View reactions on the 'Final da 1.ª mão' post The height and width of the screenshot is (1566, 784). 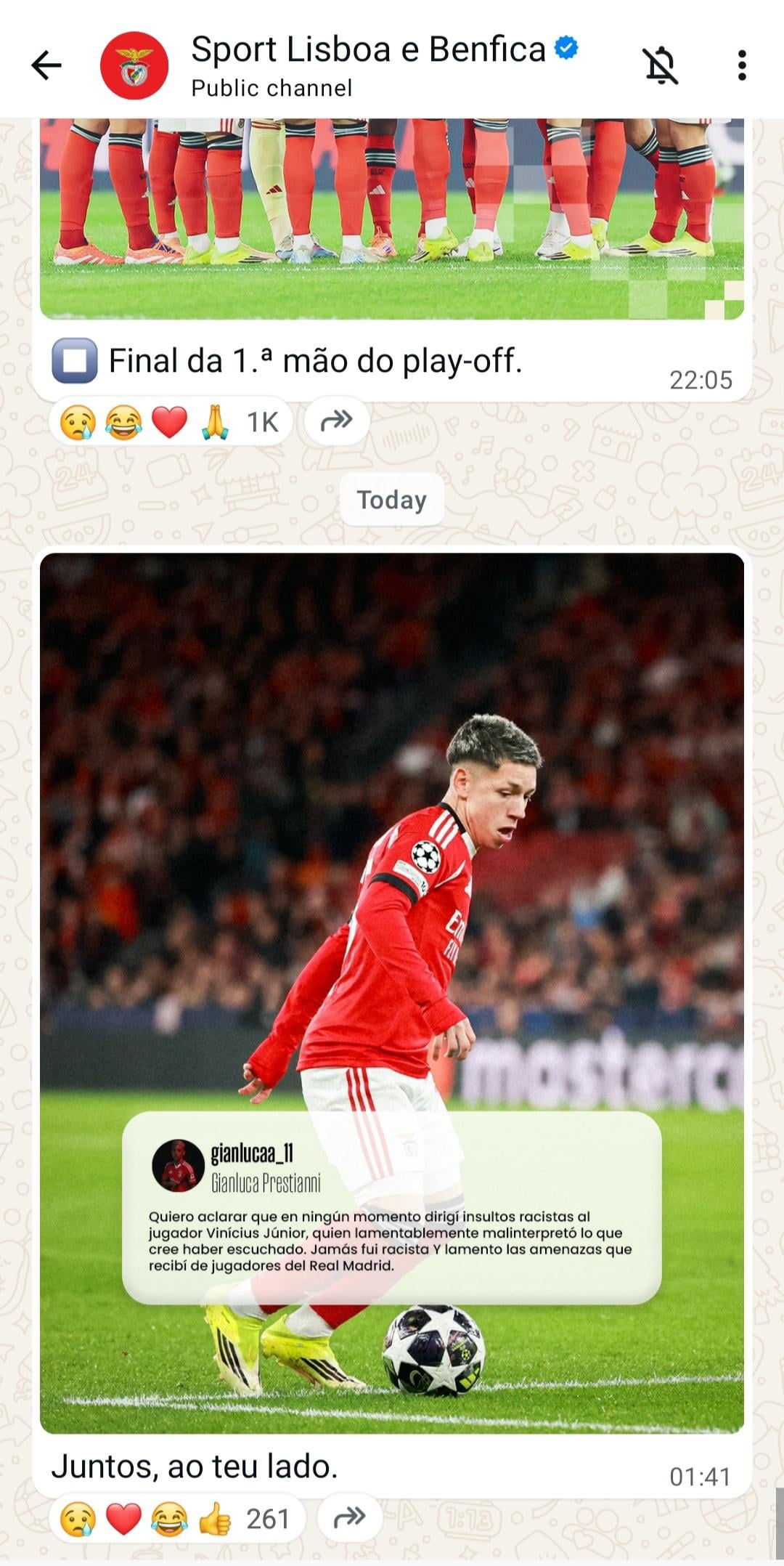coord(171,421)
